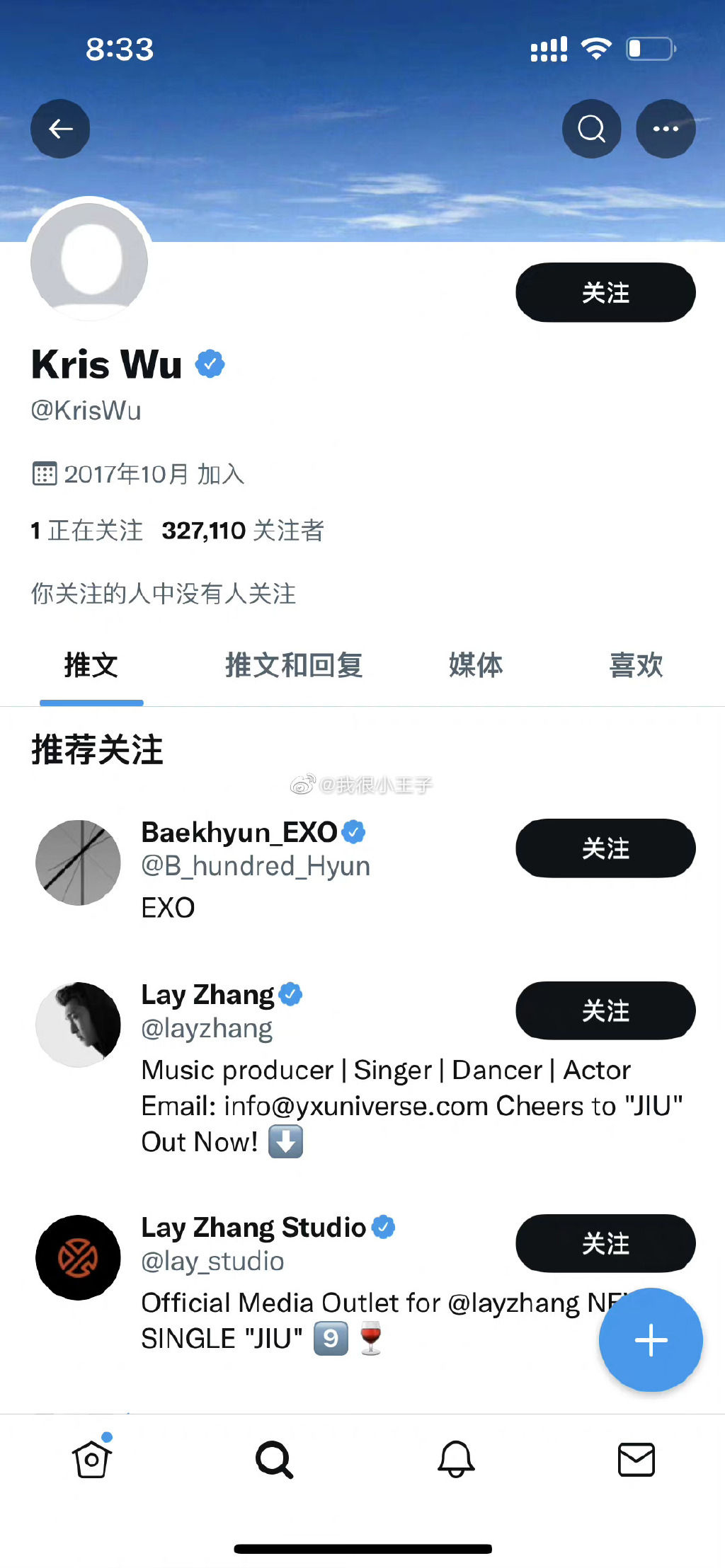Image resolution: width=725 pixels, height=1568 pixels.
Task: Search within Kris Wu's profile
Action: coord(591,129)
